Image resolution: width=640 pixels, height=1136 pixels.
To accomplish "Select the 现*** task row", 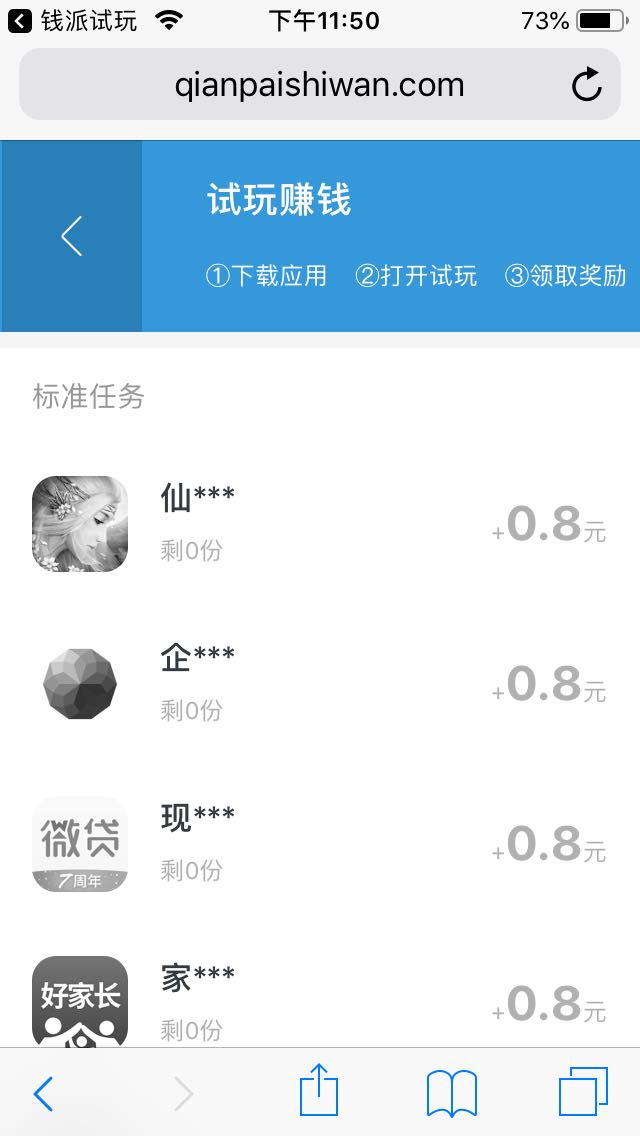I will 320,844.
